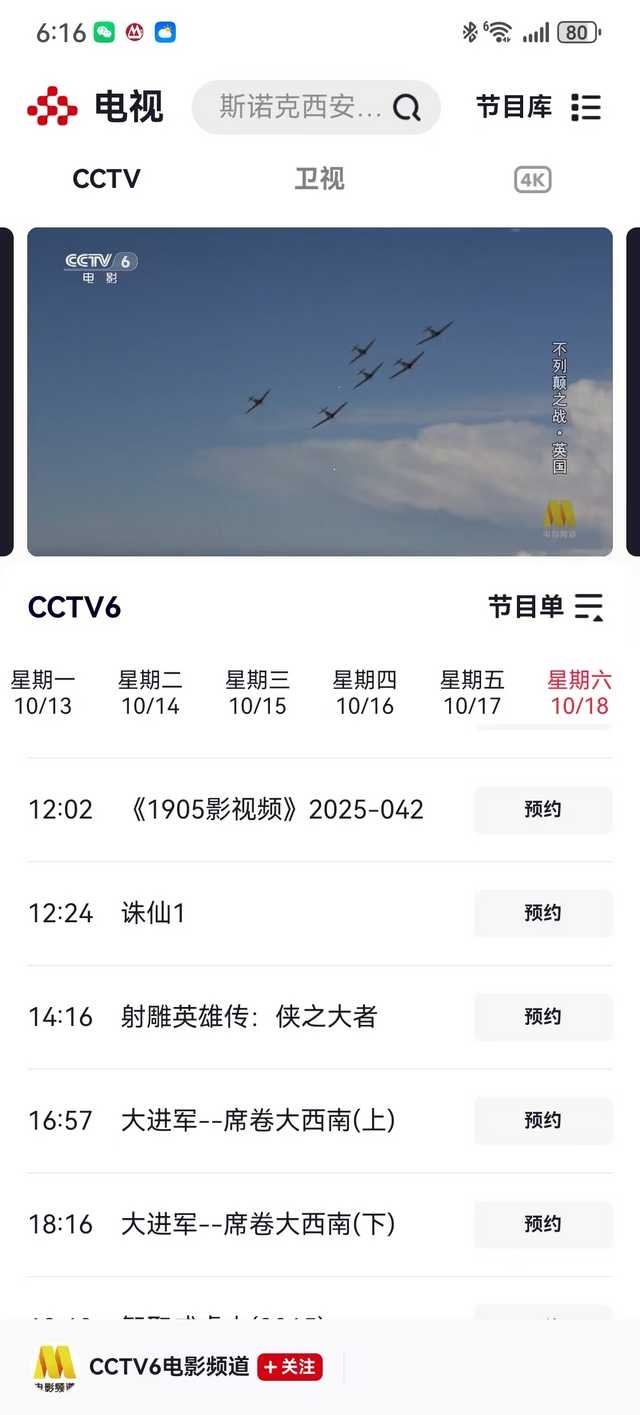Image resolution: width=640 pixels, height=1415 pixels.
Task: Select 星期三 10/15 schedule
Action: [x=257, y=693]
